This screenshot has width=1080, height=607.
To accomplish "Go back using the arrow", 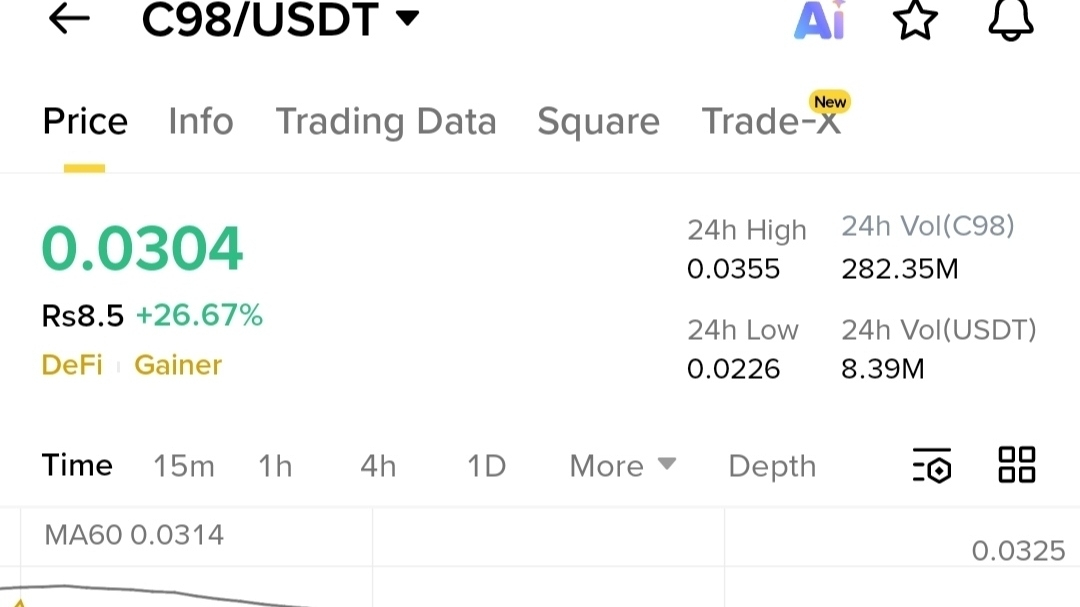I will tap(69, 20).
